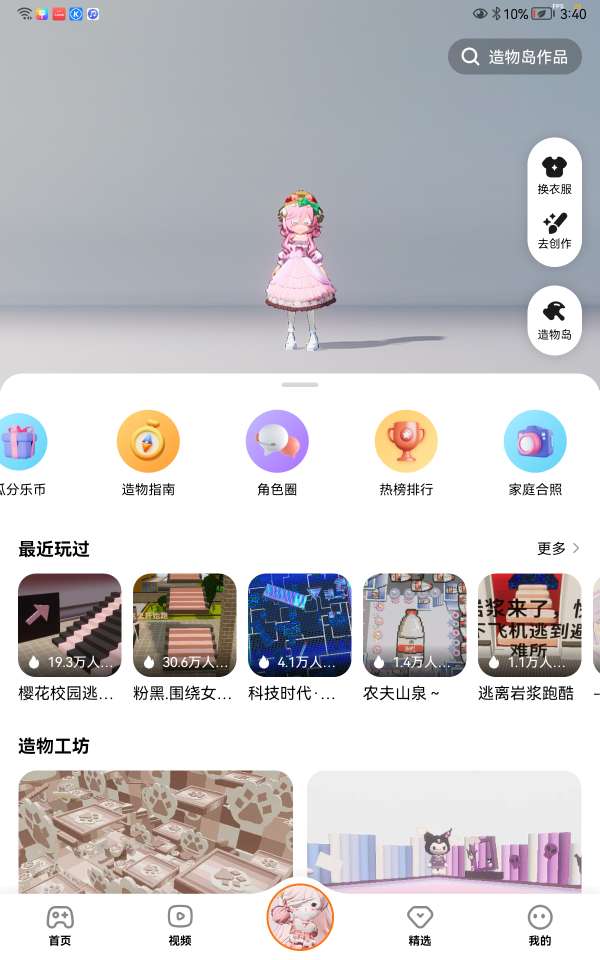Viewport: 600px width, 960px height.
Task: Open the 粉黑.围绕女 game card
Action: [x=184, y=637]
